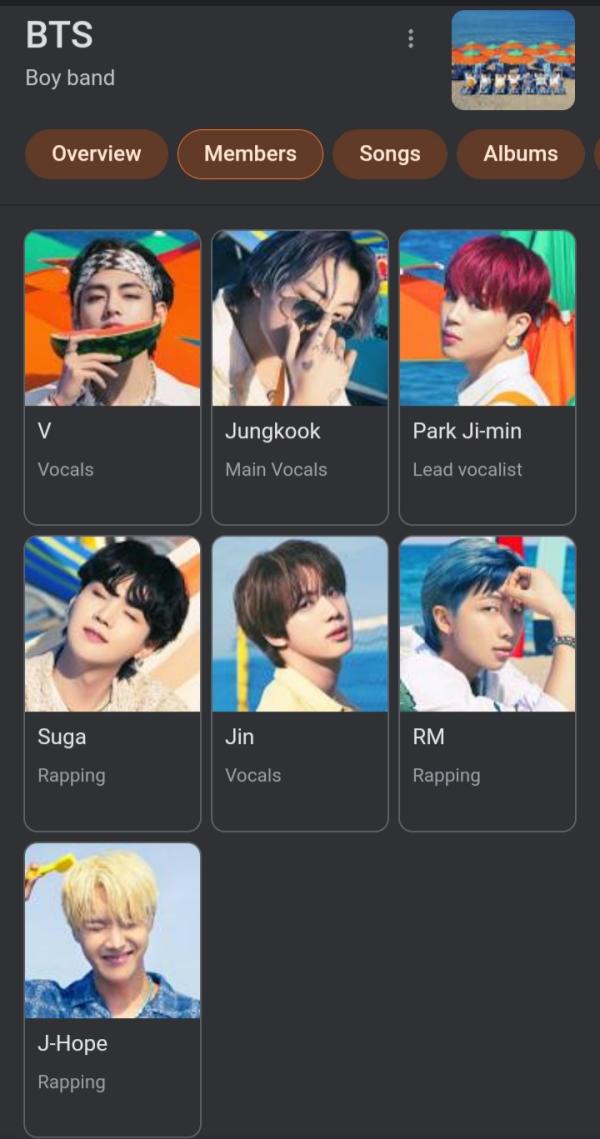The width and height of the screenshot is (600, 1139).
Task: Open Jin's member card
Action: 300,684
